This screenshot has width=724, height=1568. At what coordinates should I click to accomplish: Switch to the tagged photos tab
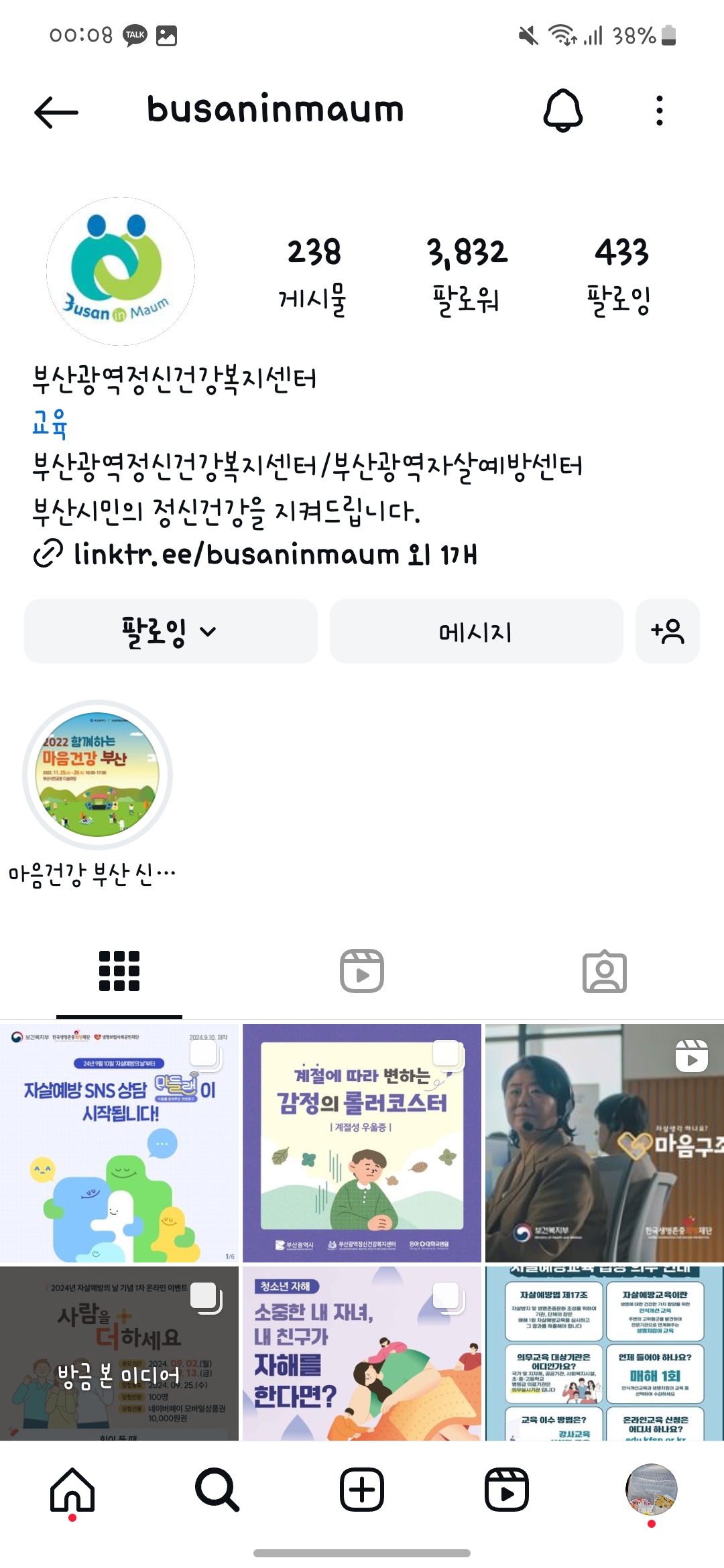click(x=604, y=970)
